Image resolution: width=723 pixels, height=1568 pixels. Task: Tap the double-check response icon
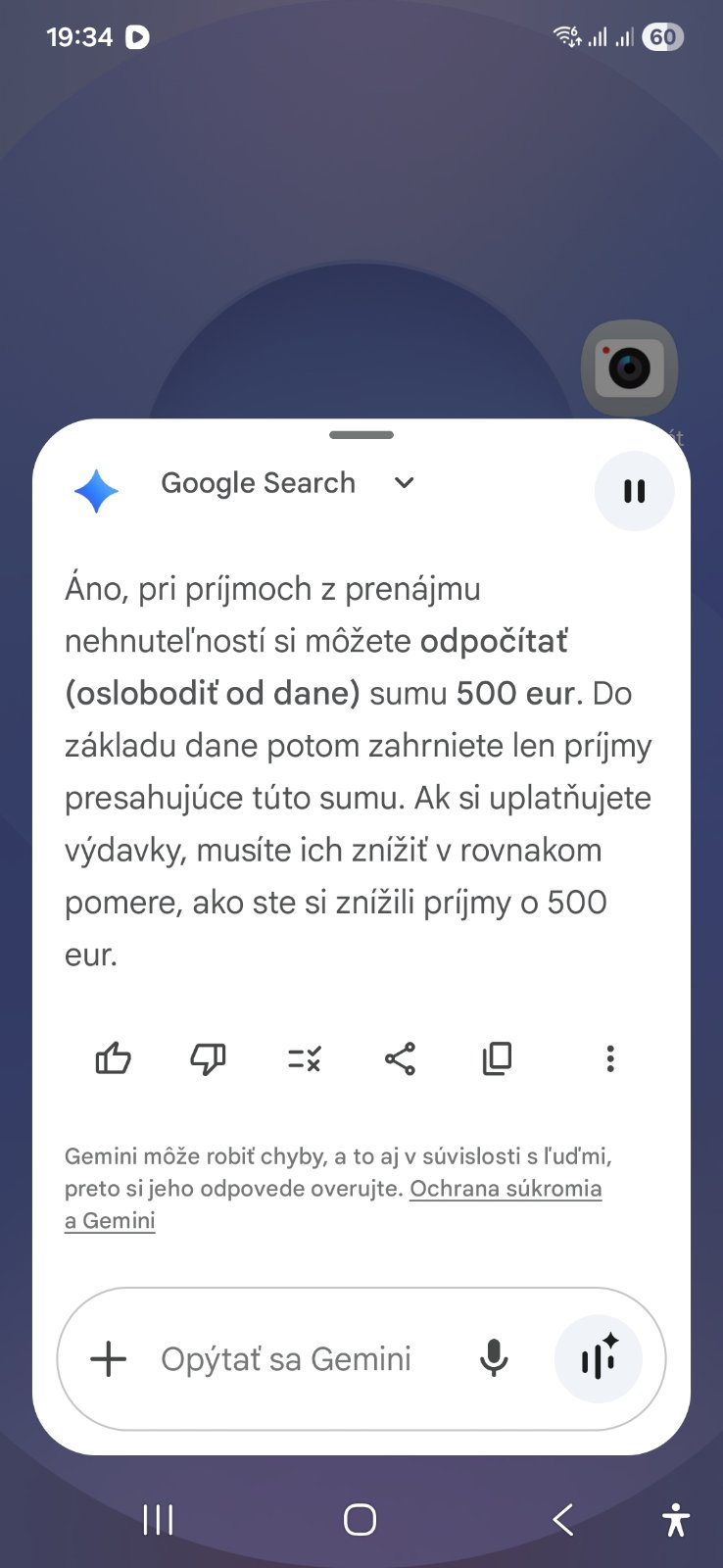point(305,1058)
